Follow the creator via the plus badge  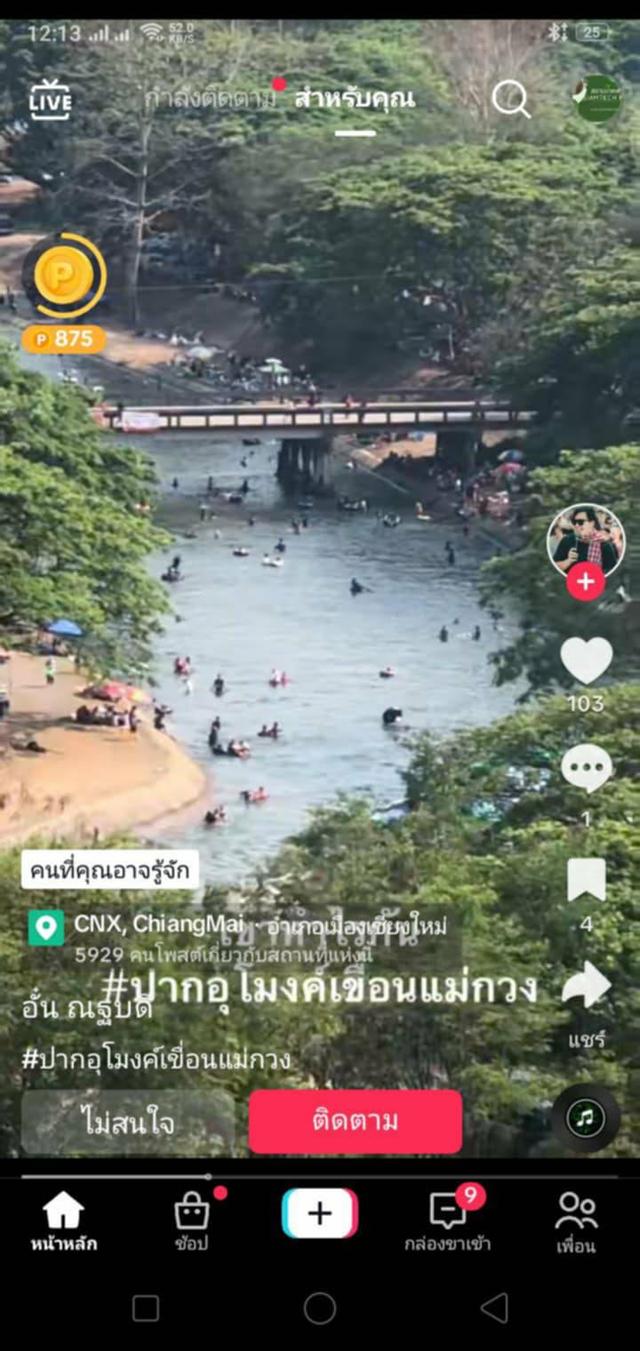[x=585, y=581]
